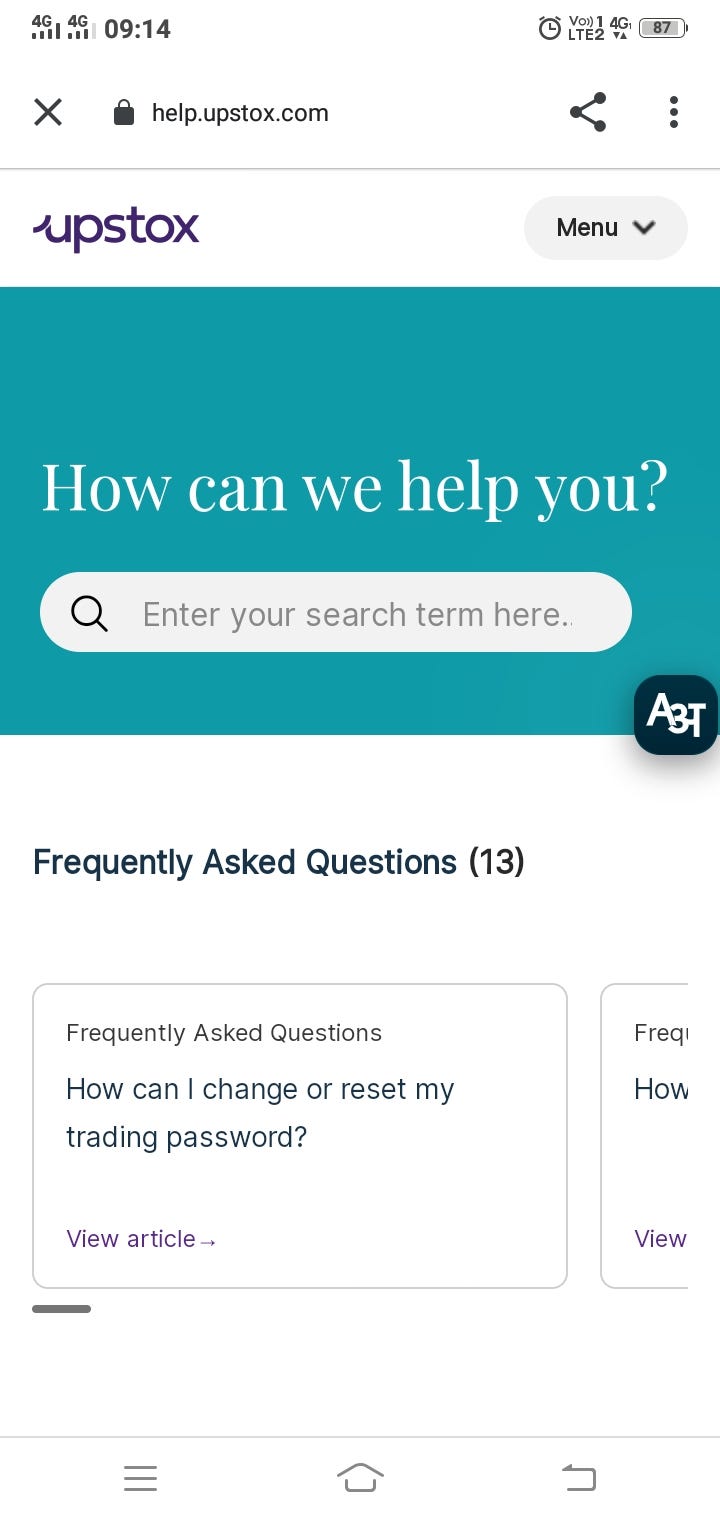Share this help page
The height and width of the screenshot is (1520, 720).
(x=588, y=112)
